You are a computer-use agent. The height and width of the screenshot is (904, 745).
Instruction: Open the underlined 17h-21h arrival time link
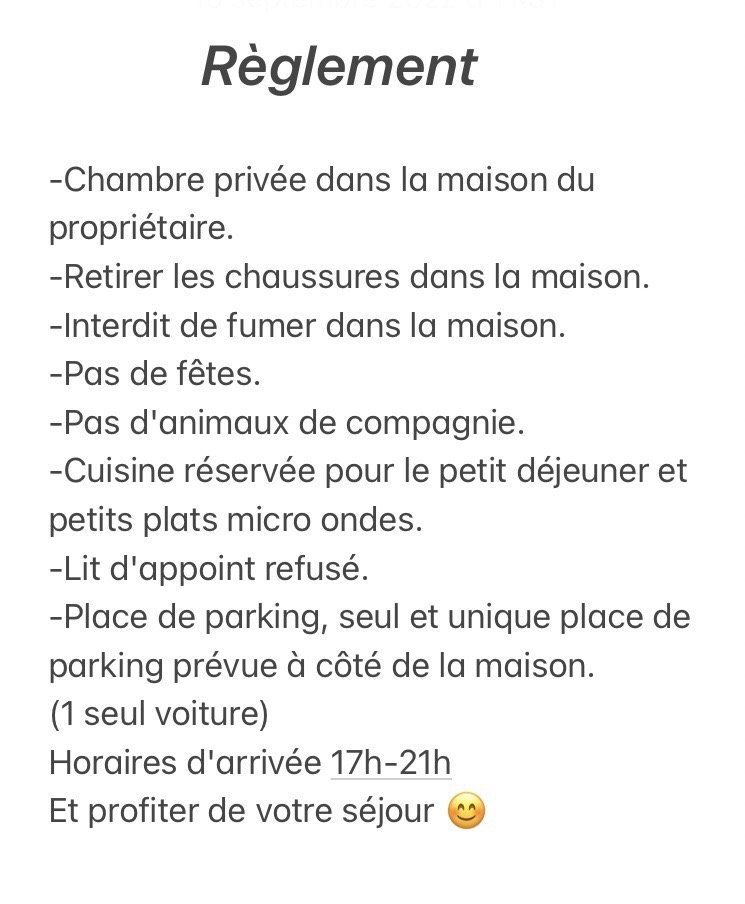point(390,763)
